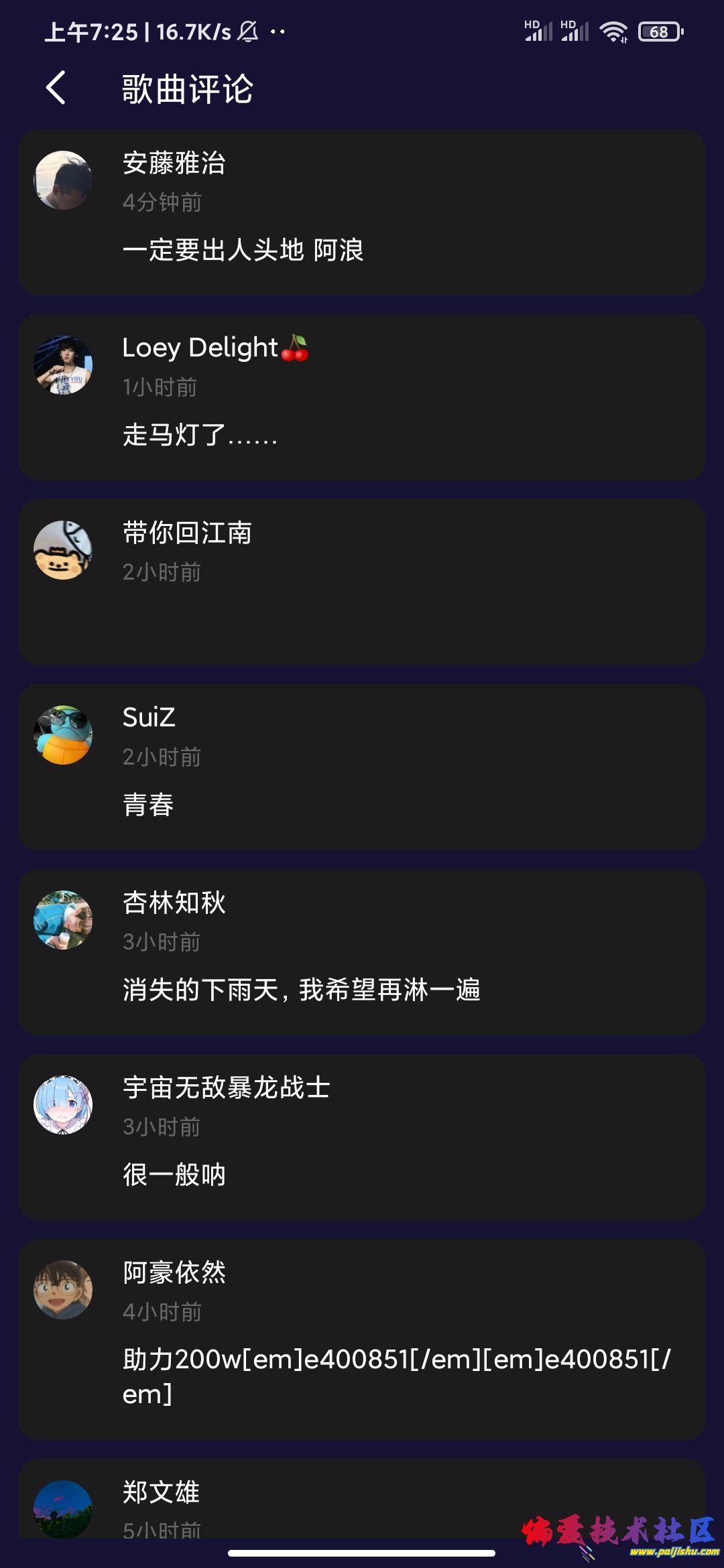Open the comment by 带你回江南
The width and height of the screenshot is (724, 1568).
[362, 582]
